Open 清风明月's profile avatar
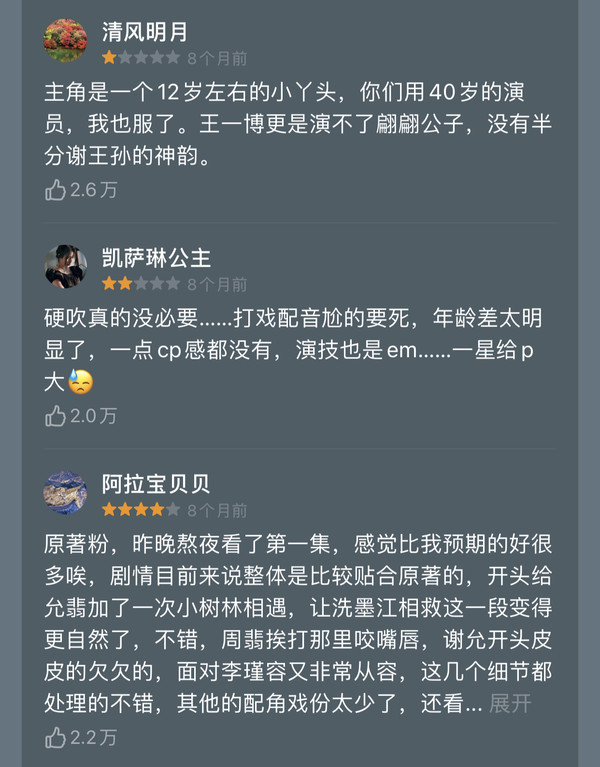This screenshot has width=600, height=767. point(66,41)
